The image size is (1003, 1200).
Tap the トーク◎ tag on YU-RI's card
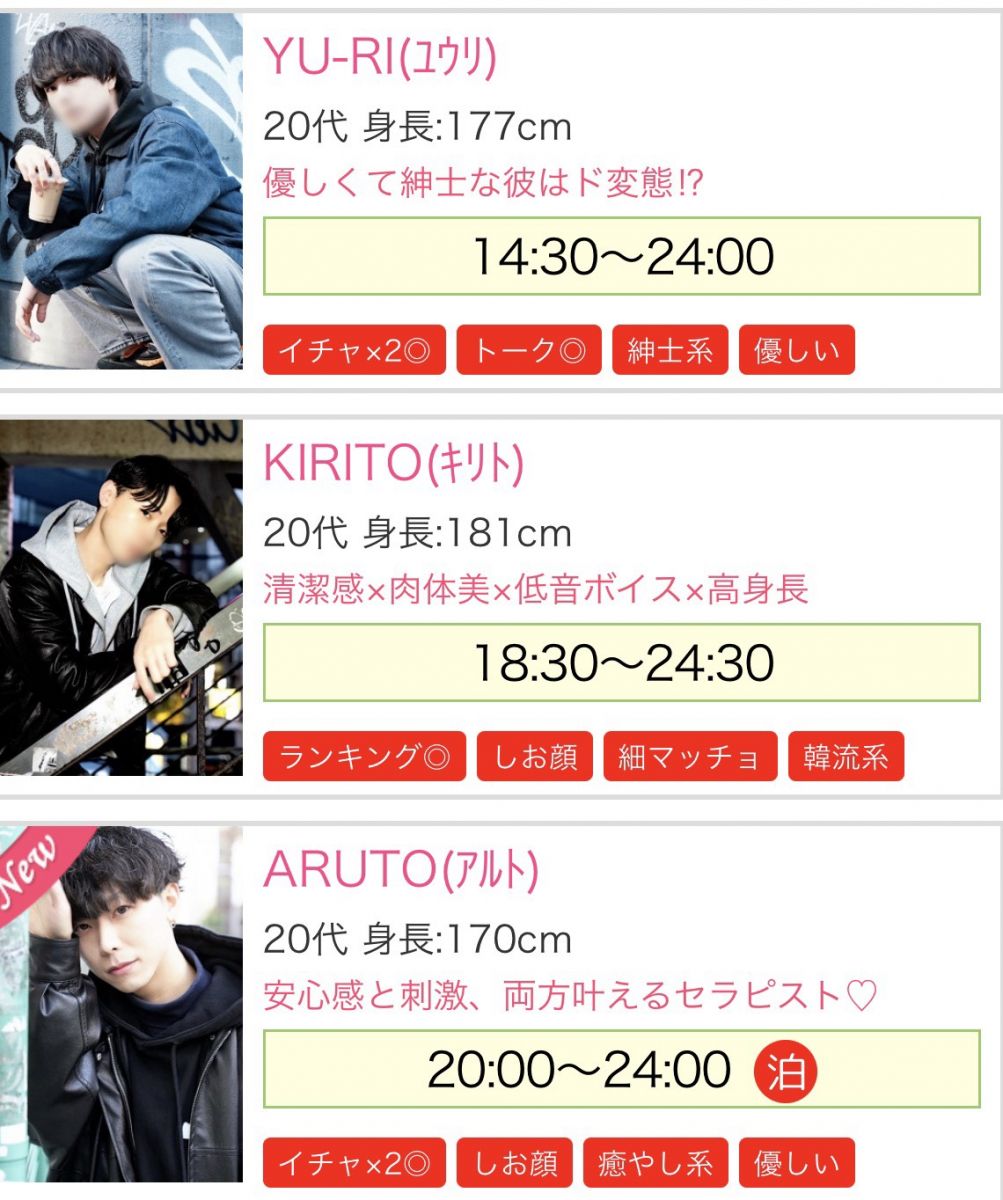click(x=529, y=351)
